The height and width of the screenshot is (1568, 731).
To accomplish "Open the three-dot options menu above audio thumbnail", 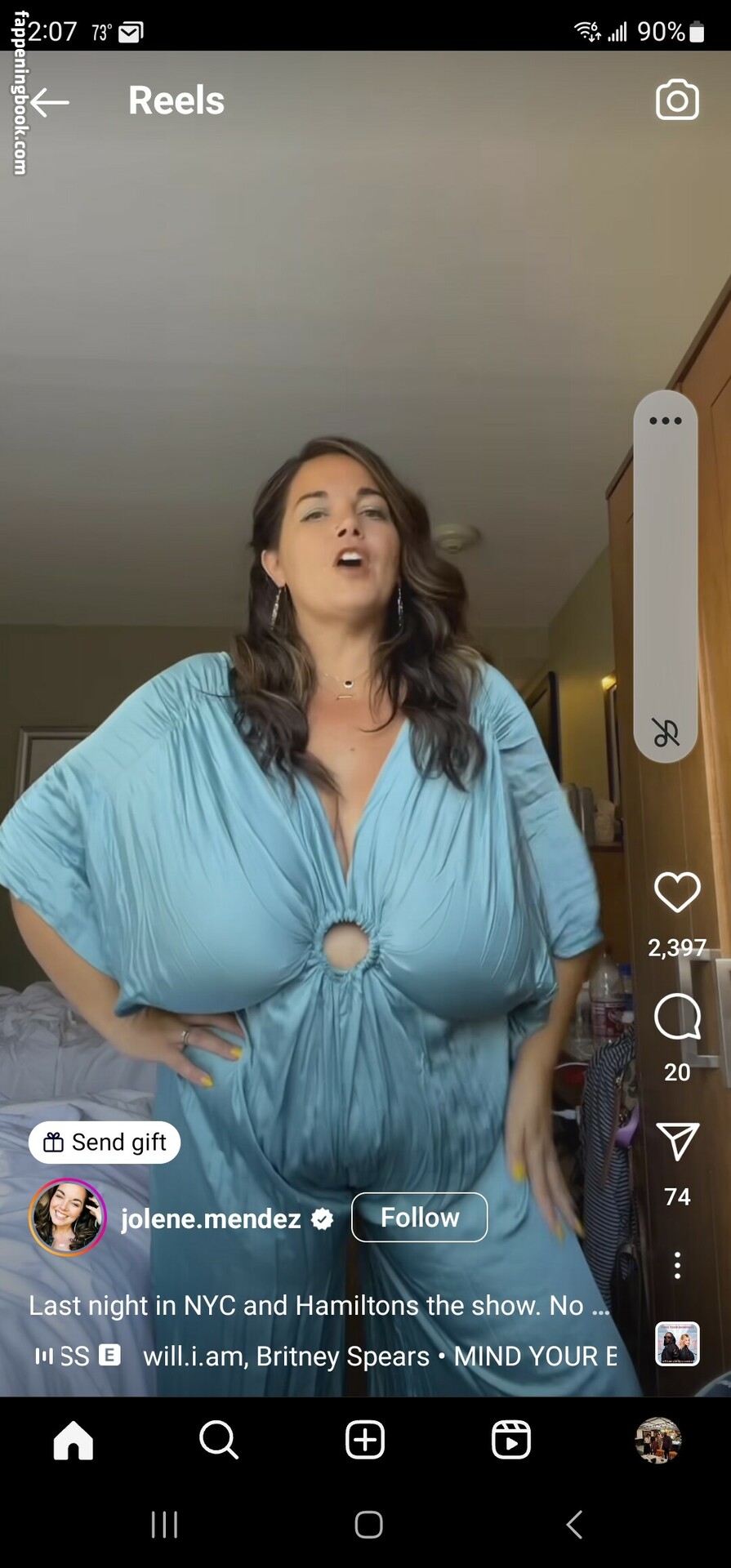I will (x=677, y=1265).
